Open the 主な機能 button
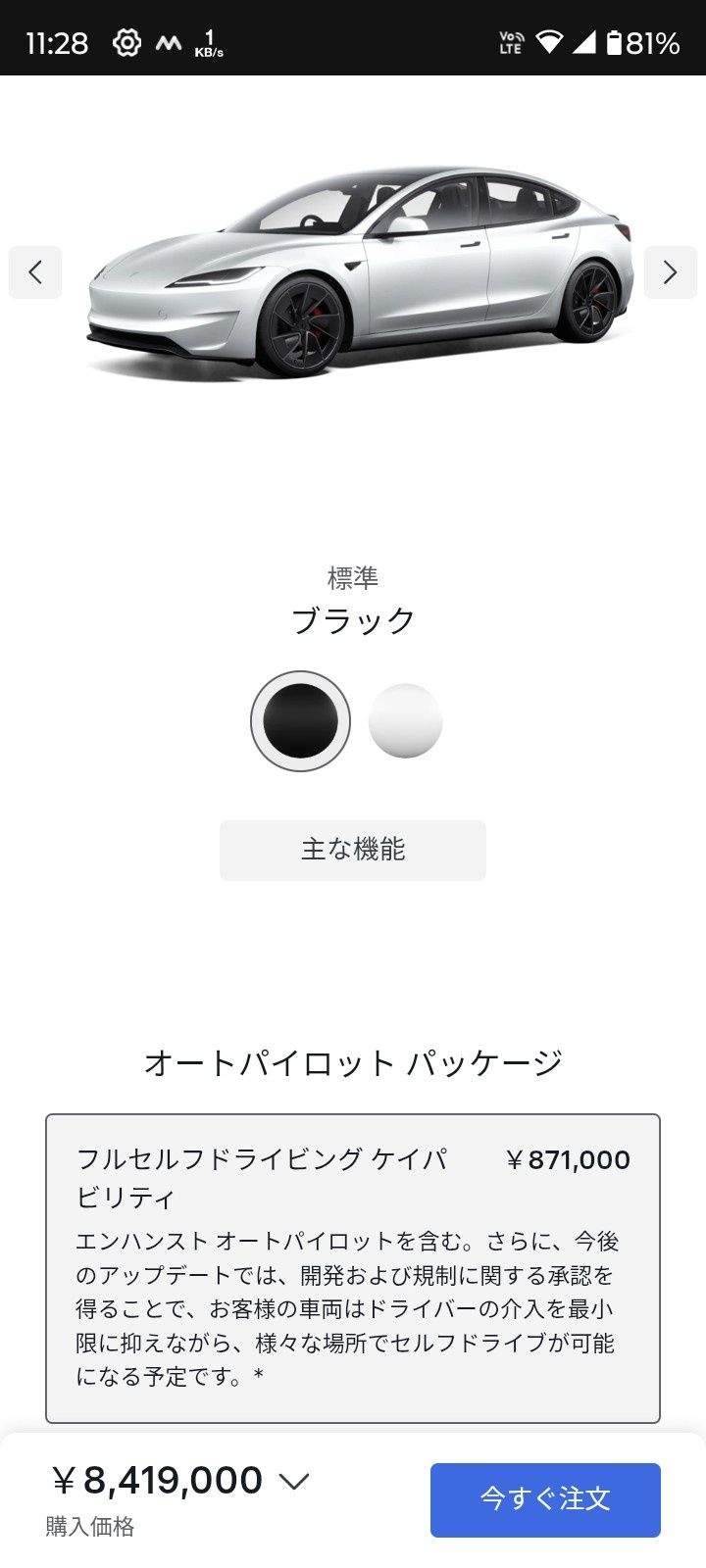This screenshot has width=706, height=1568. [352, 850]
